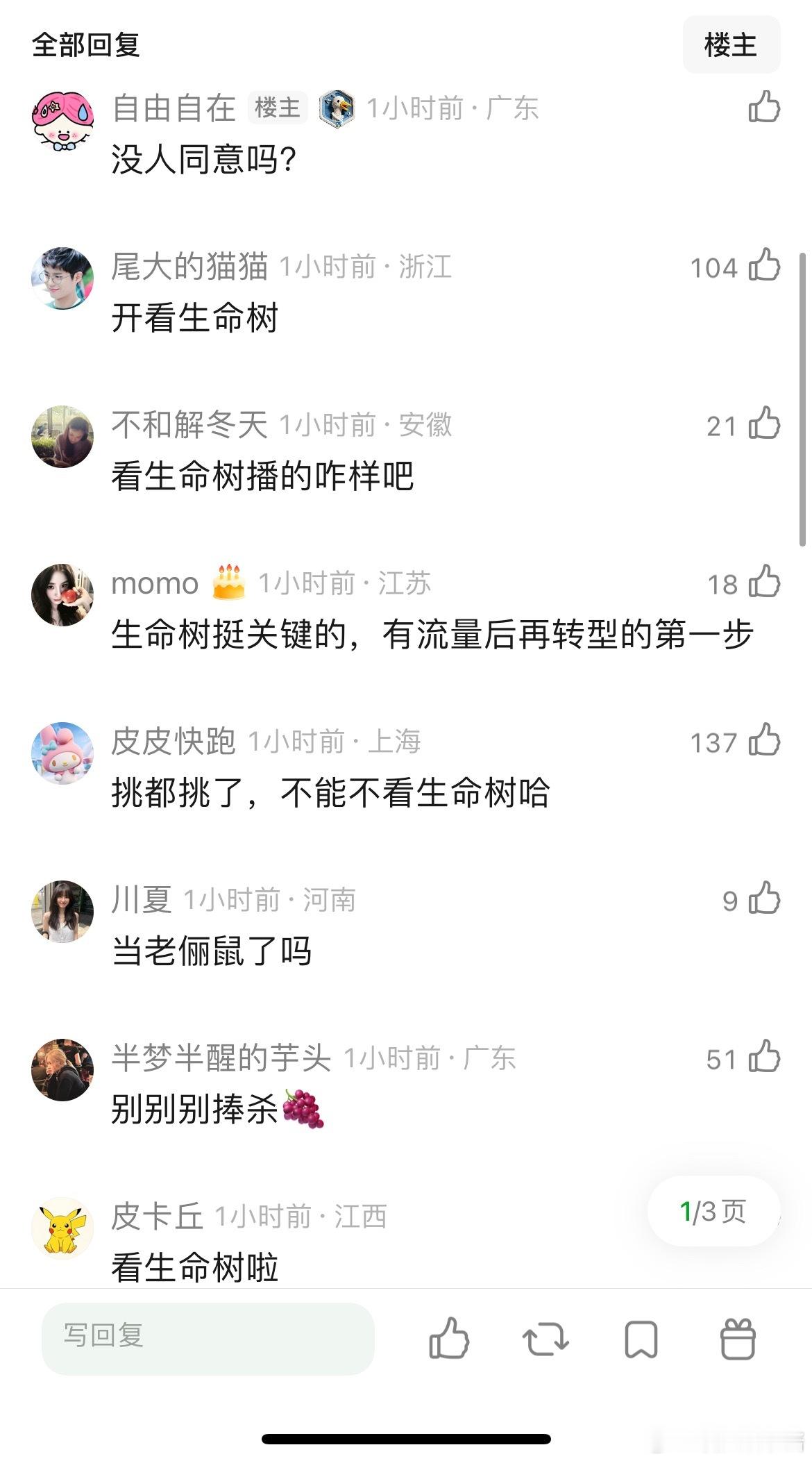Tap the seagull badge next to 自由自在

335,109
